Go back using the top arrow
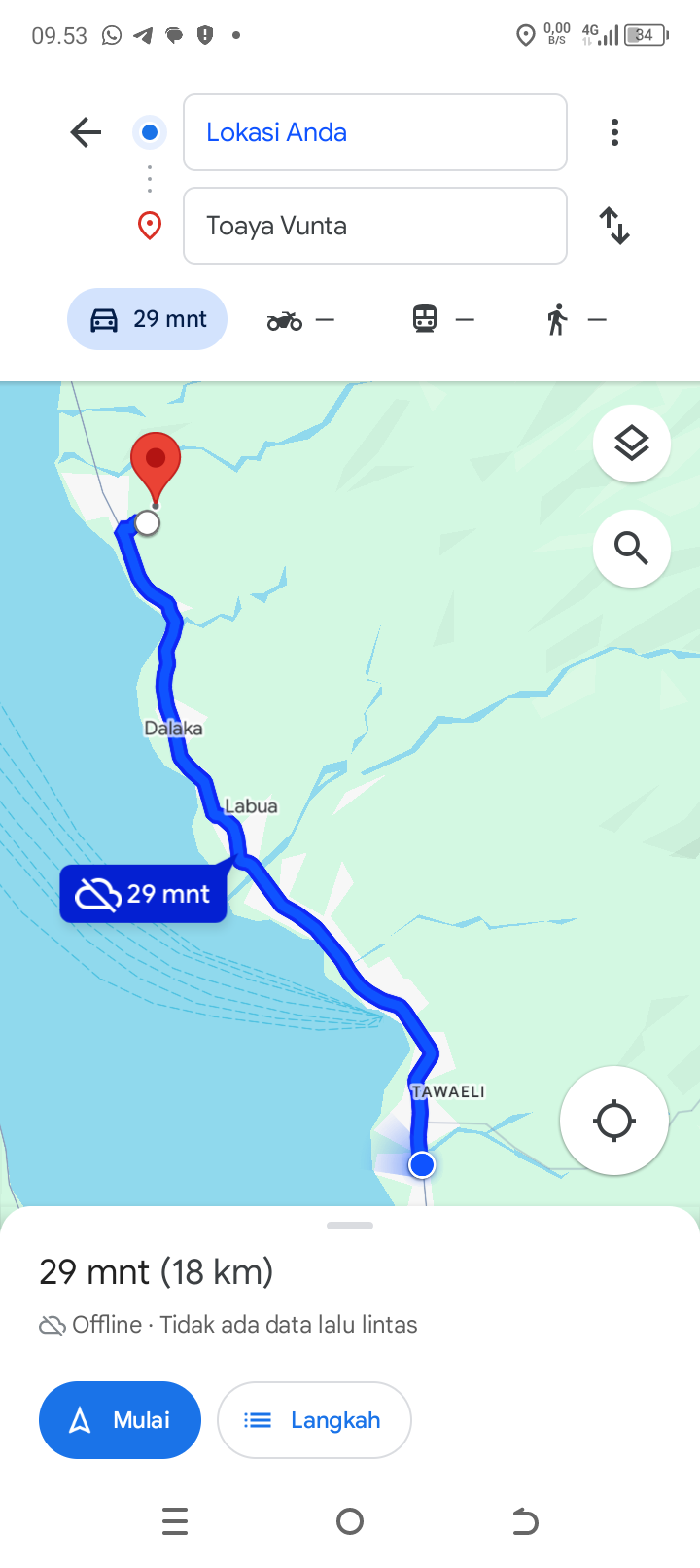This screenshot has width=700, height=1568. (x=86, y=132)
